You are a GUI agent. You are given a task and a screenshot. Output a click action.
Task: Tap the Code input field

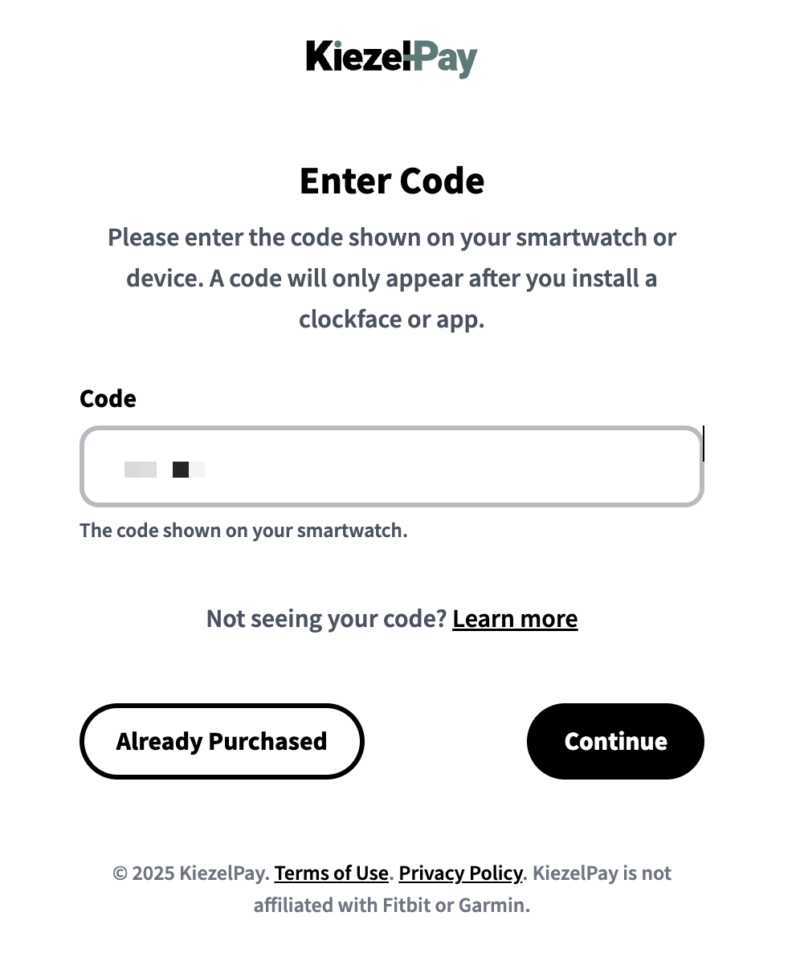[391, 467]
